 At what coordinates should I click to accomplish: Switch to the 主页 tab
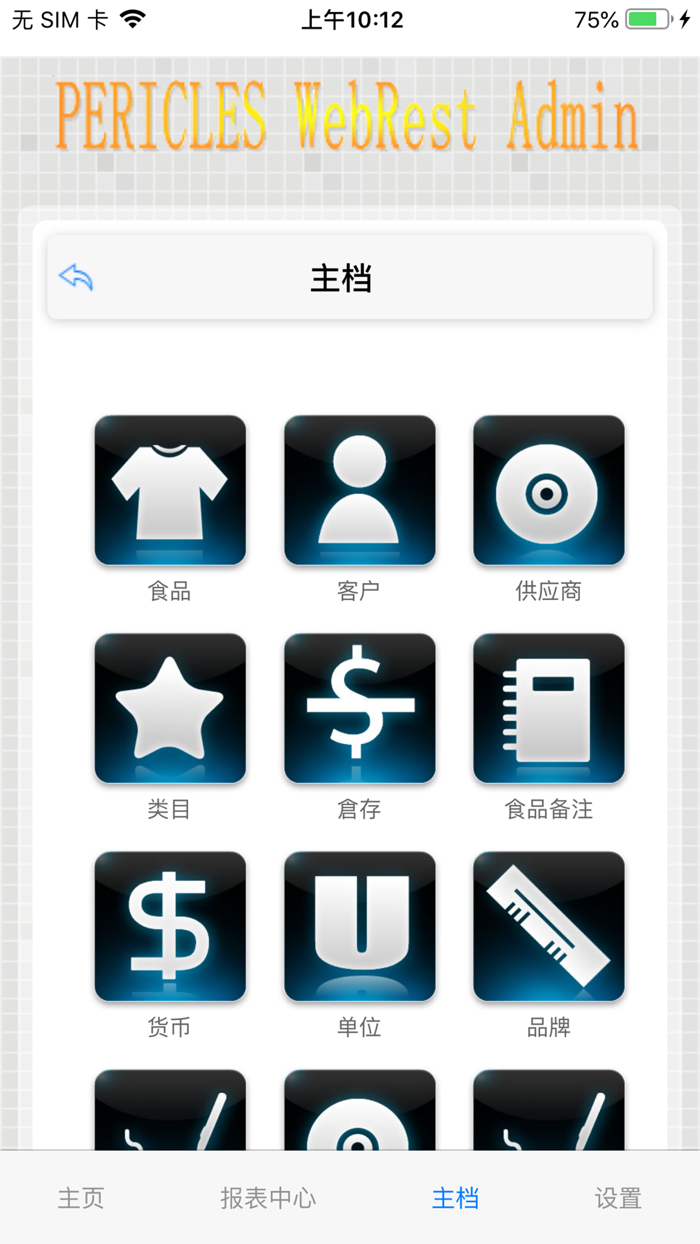81,1198
